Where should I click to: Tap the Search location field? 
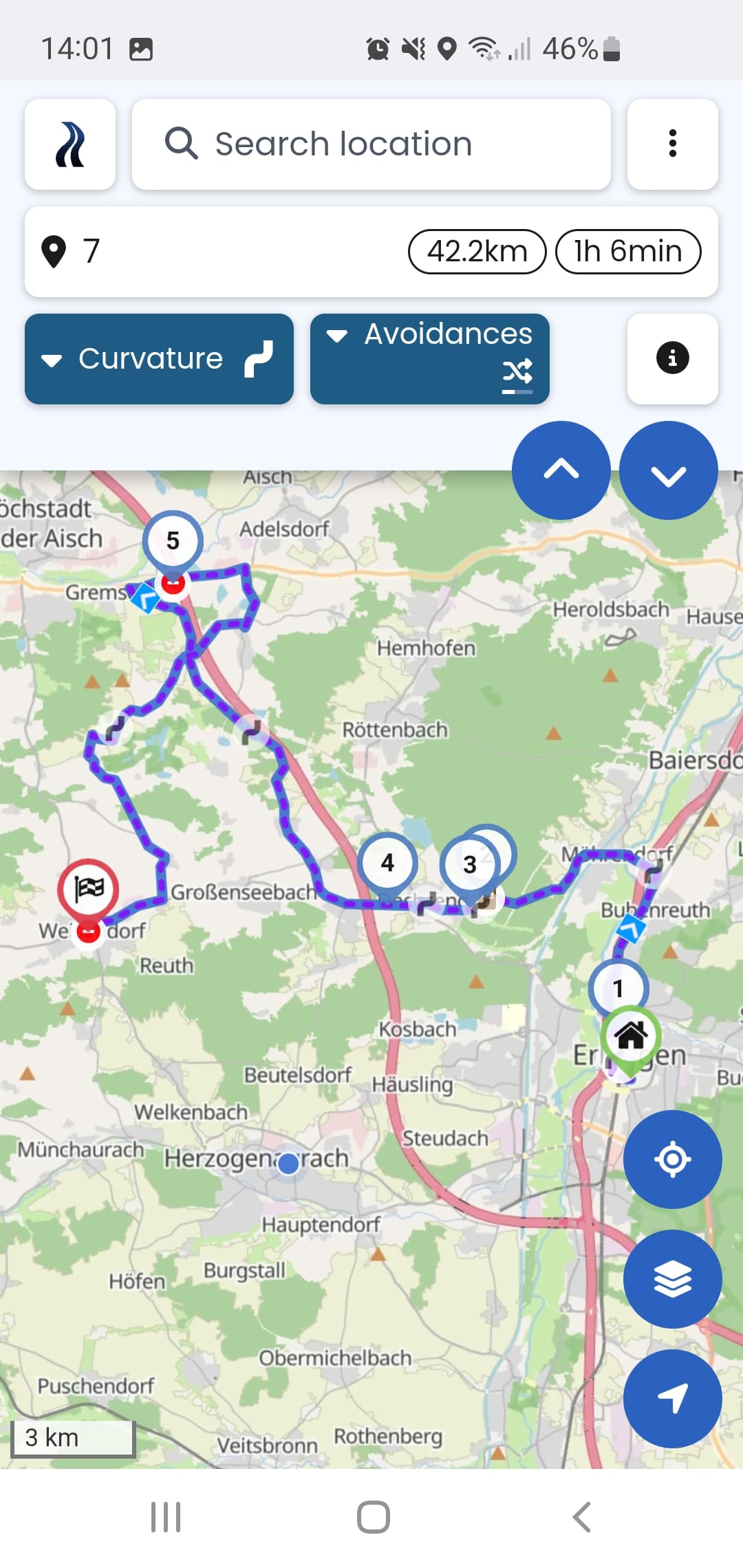point(371,144)
